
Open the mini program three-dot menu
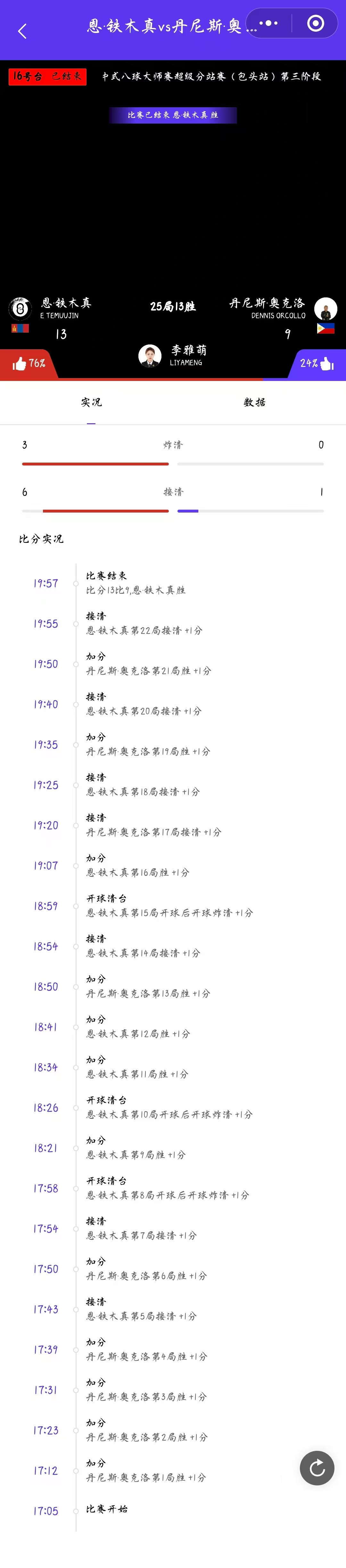coord(269,24)
